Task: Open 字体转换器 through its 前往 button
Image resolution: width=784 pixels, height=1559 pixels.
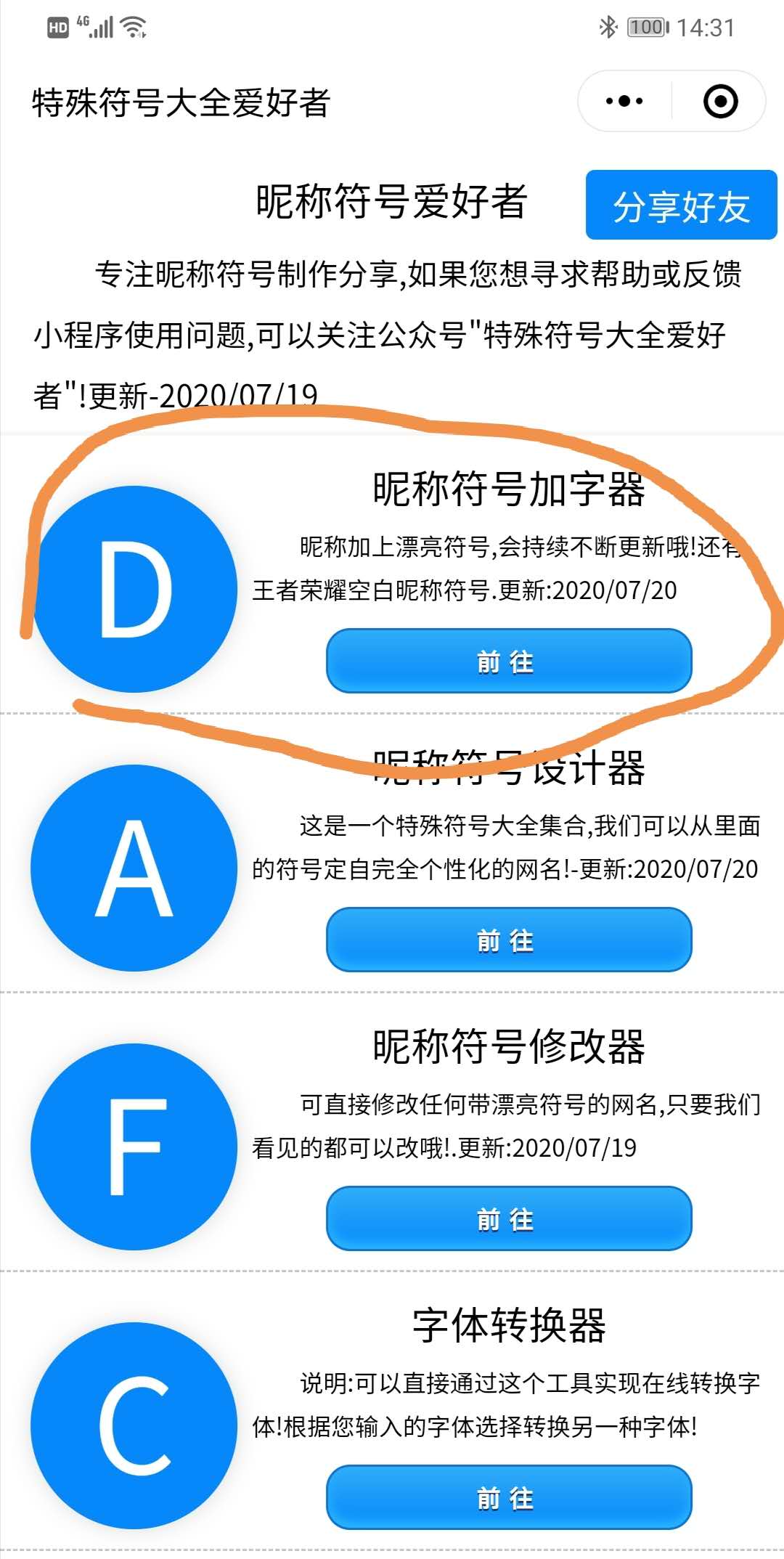Action: click(509, 1497)
